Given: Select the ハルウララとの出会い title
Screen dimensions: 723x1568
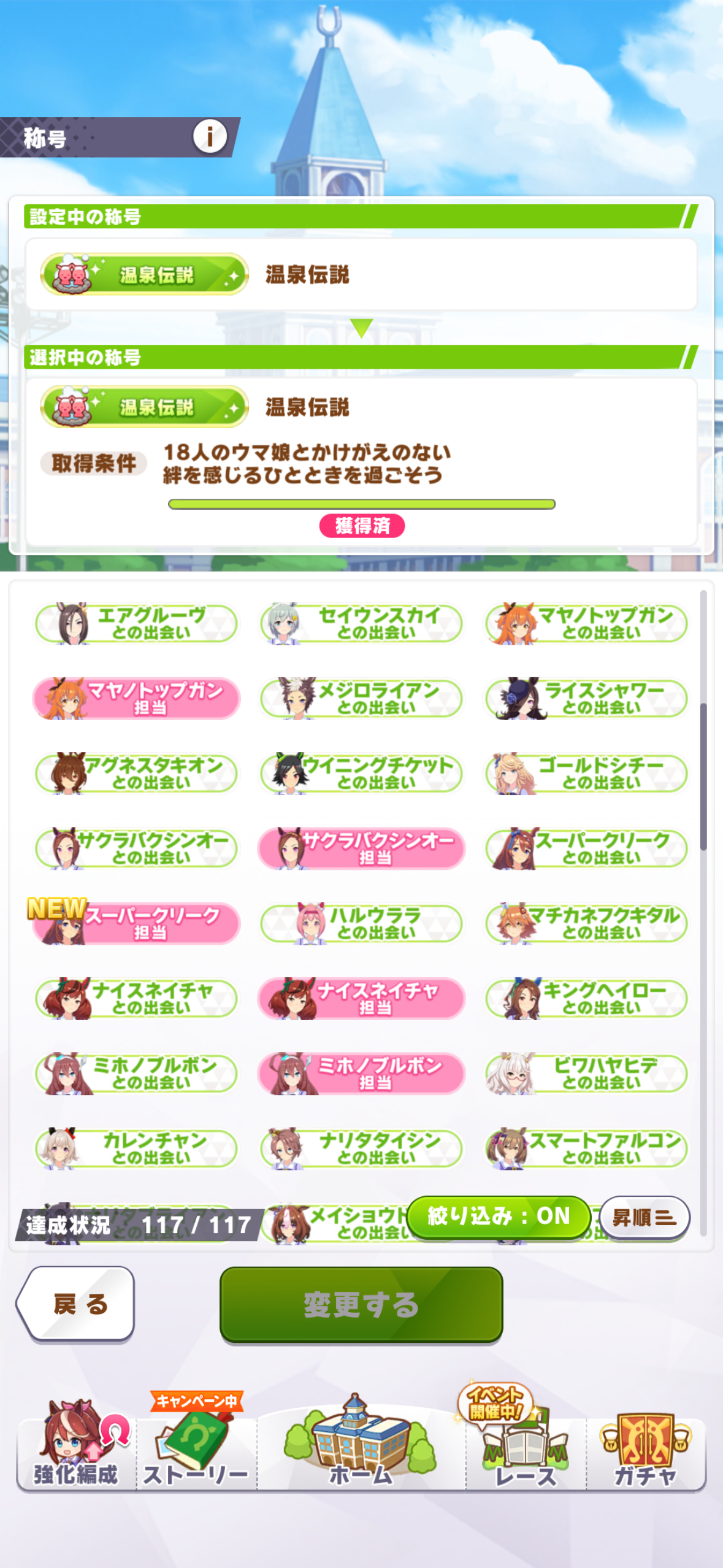Looking at the screenshot, I should pos(361,924).
